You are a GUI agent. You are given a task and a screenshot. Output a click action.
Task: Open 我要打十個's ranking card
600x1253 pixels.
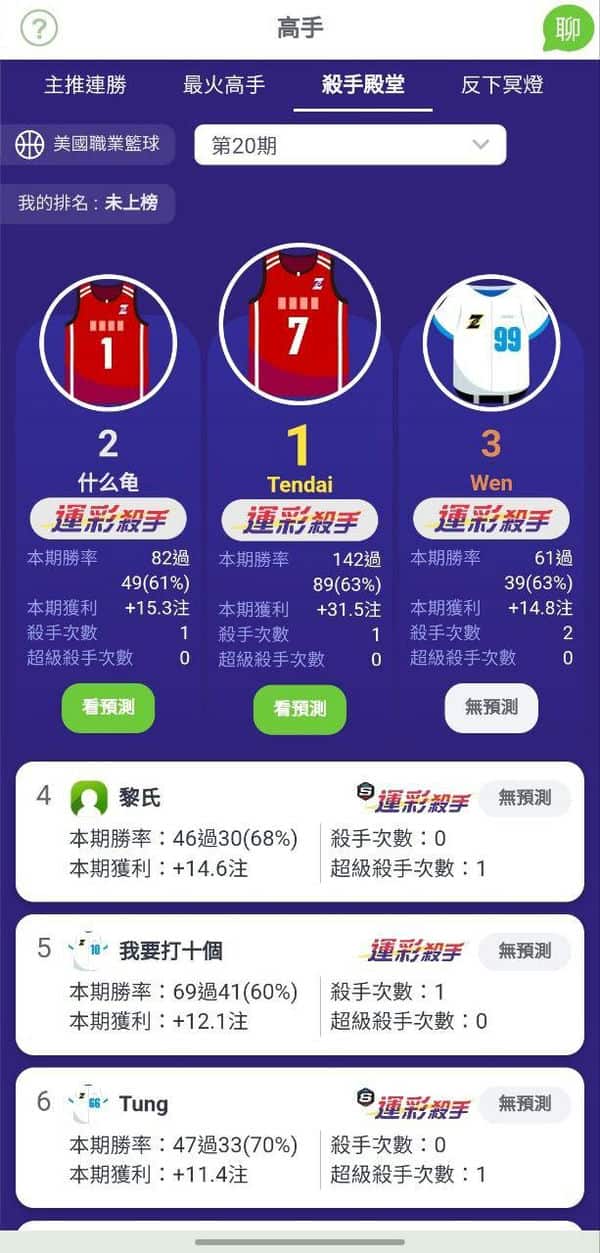click(x=300, y=984)
